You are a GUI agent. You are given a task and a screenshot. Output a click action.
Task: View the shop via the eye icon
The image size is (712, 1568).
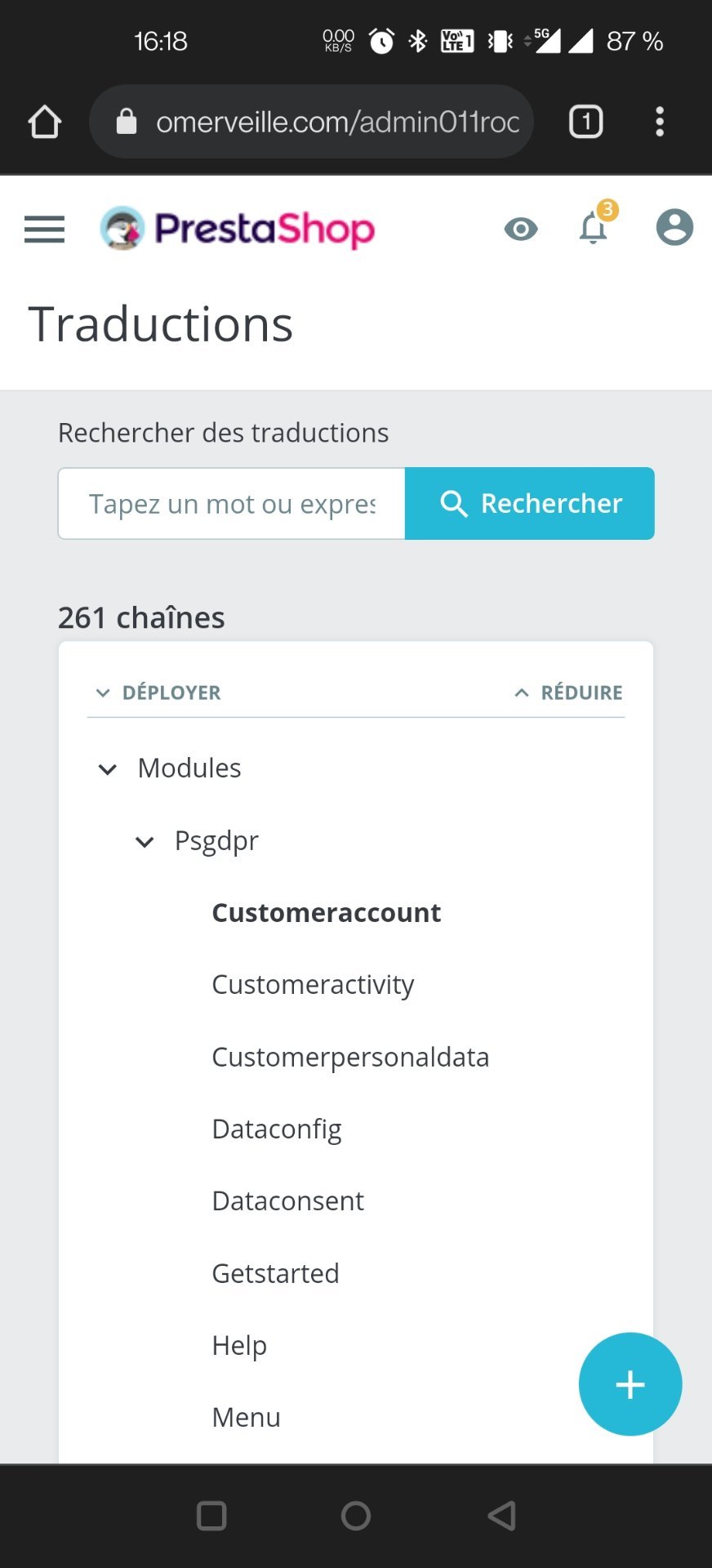521,229
